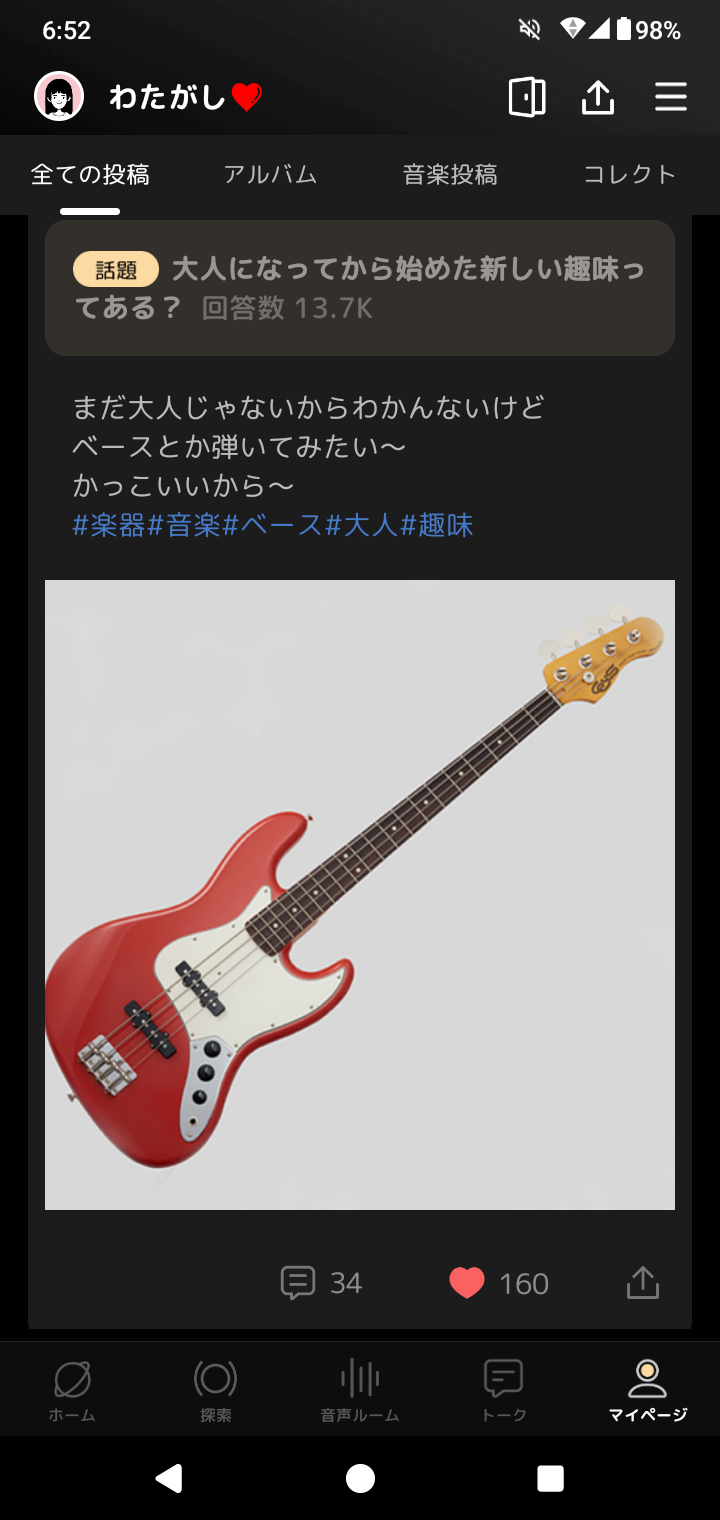Go to the ホーム tab

coord(72,1390)
